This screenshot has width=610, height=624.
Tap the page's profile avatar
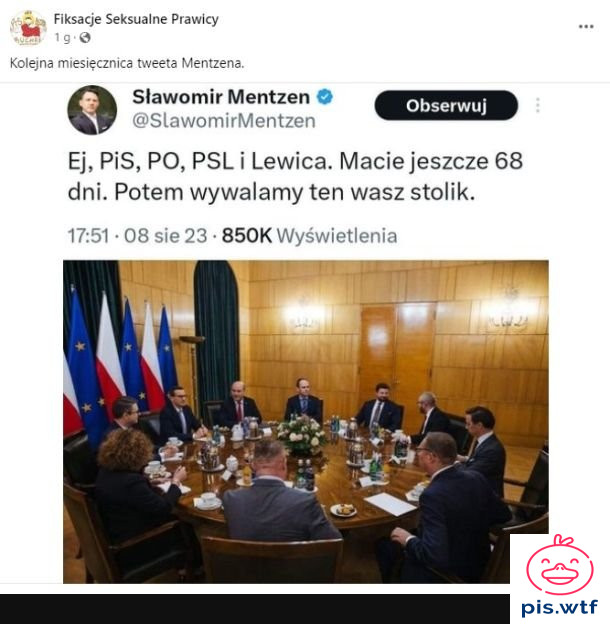[27, 27]
